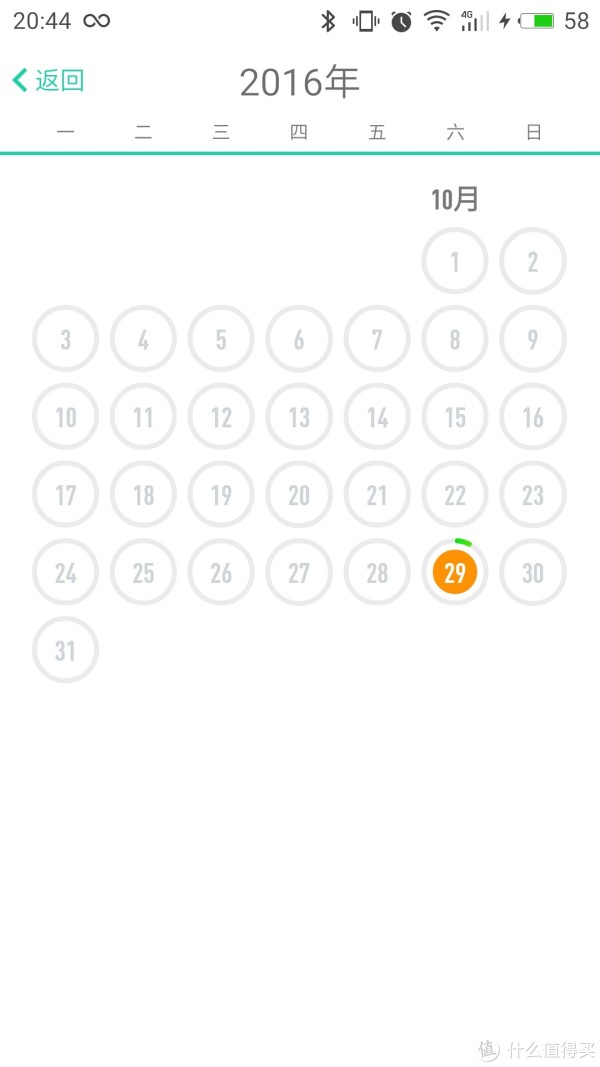This screenshot has width=600, height=1067.
Task: Select October 31
Action: coord(65,650)
